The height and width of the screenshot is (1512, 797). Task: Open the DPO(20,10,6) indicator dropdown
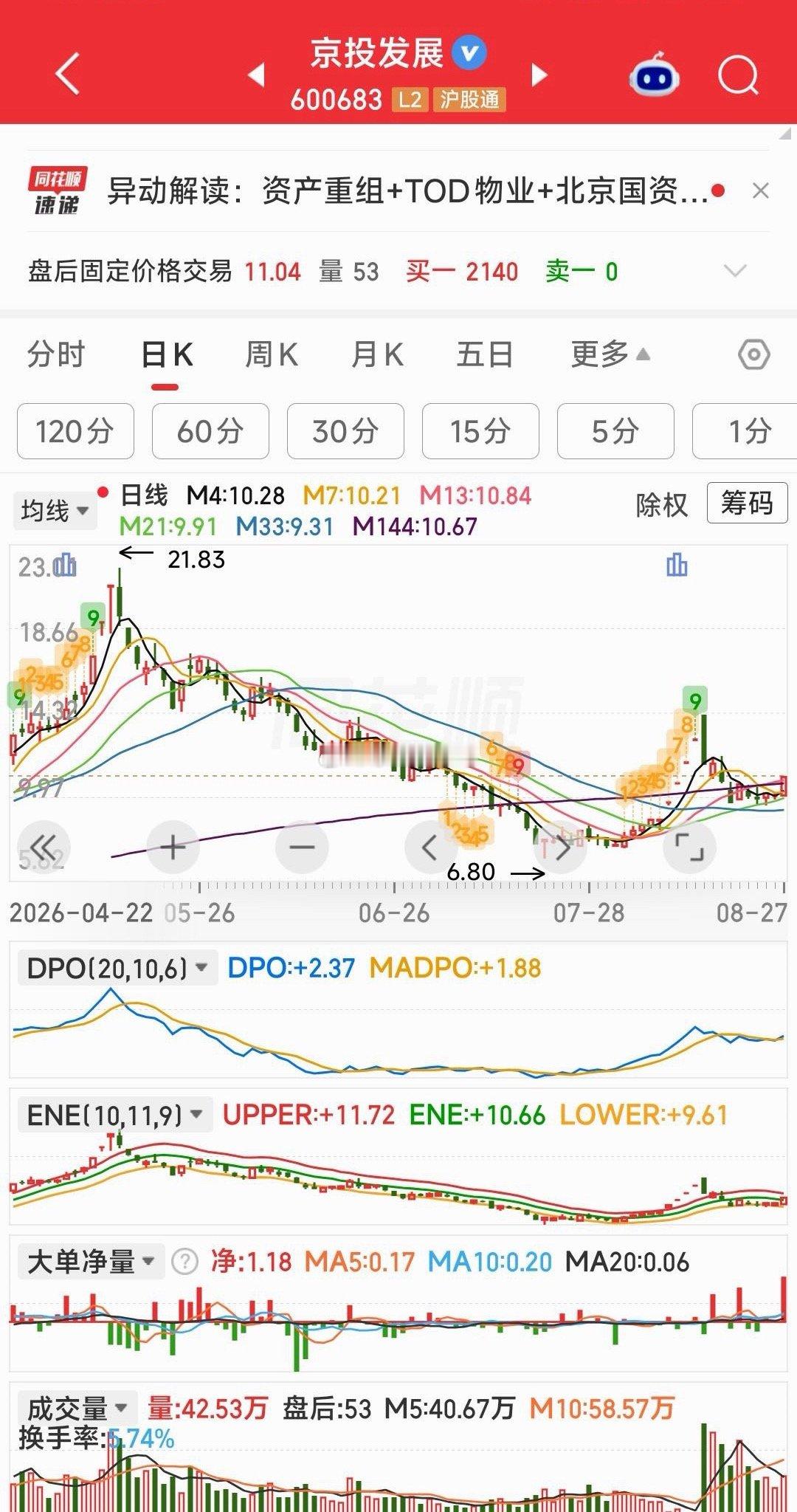click(x=117, y=968)
